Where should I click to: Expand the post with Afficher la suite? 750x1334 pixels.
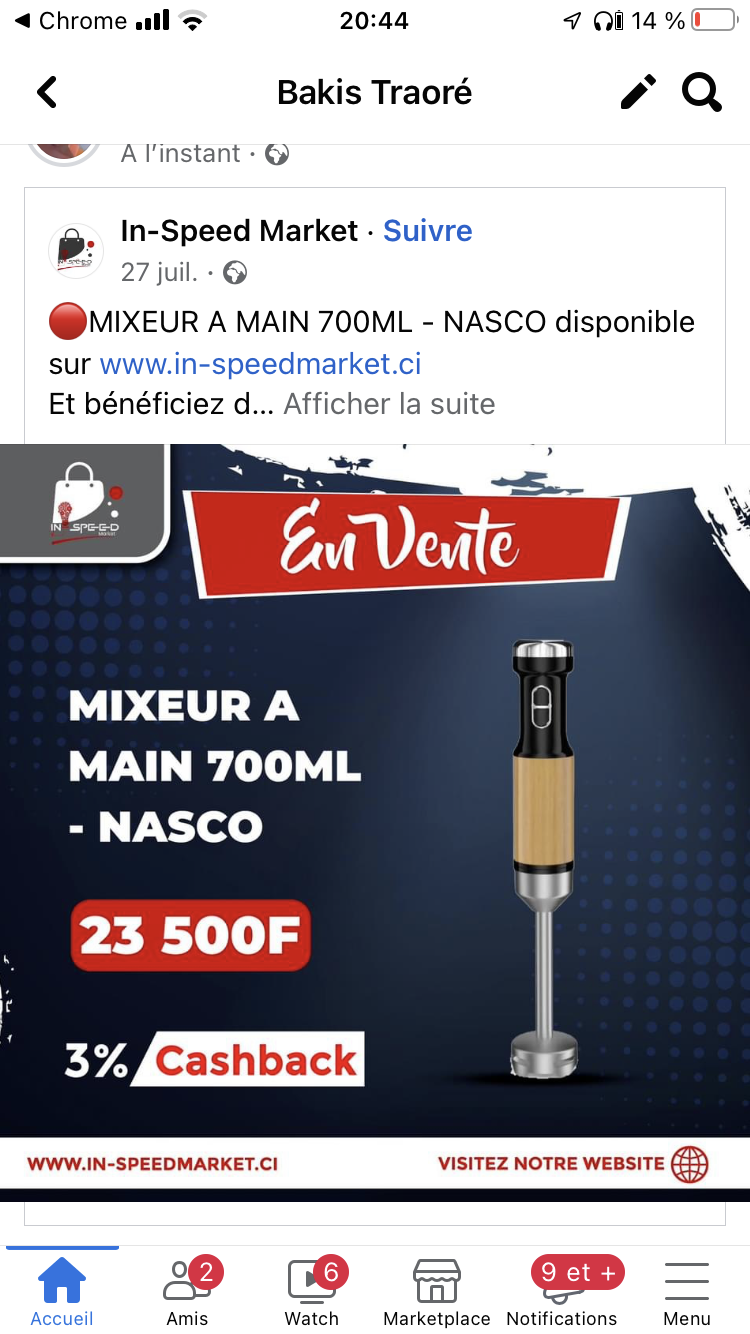pyautogui.click(x=389, y=404)
